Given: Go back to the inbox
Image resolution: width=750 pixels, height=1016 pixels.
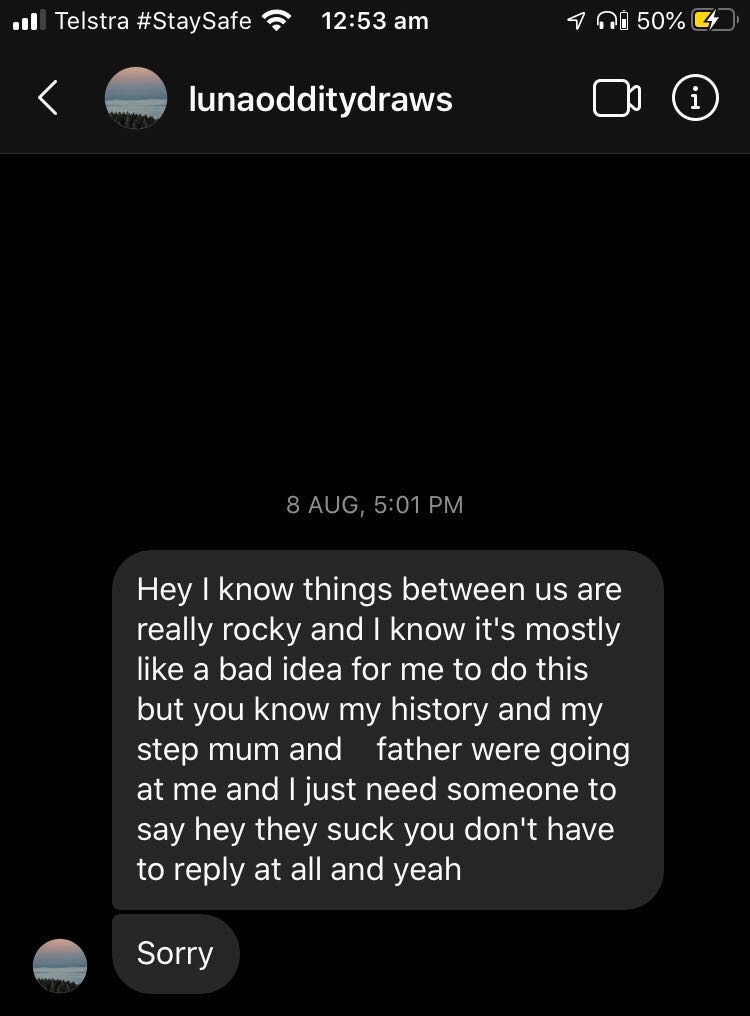Looking at the screenshot, I should tap(47, 98).
